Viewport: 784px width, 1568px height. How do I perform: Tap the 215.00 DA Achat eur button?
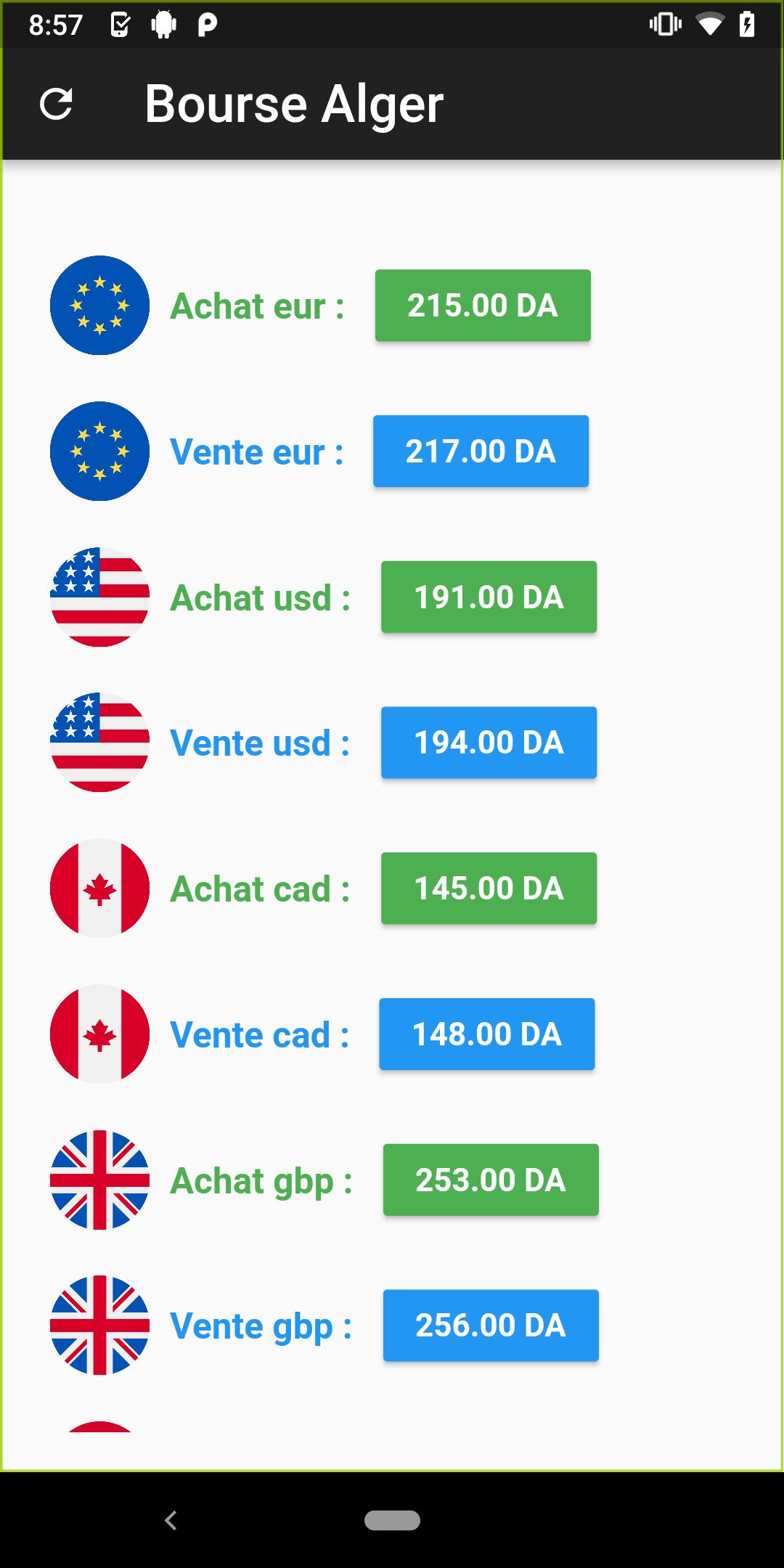pos(483,306)
